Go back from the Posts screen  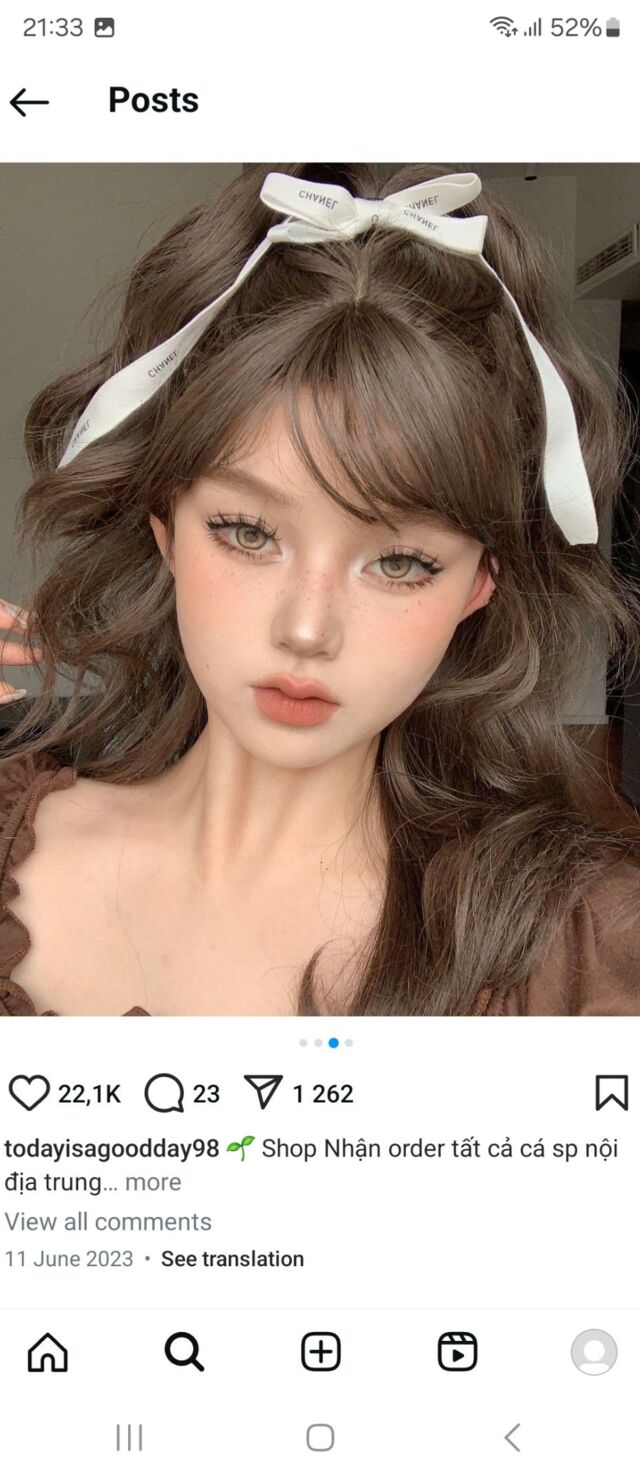(29, 101)
